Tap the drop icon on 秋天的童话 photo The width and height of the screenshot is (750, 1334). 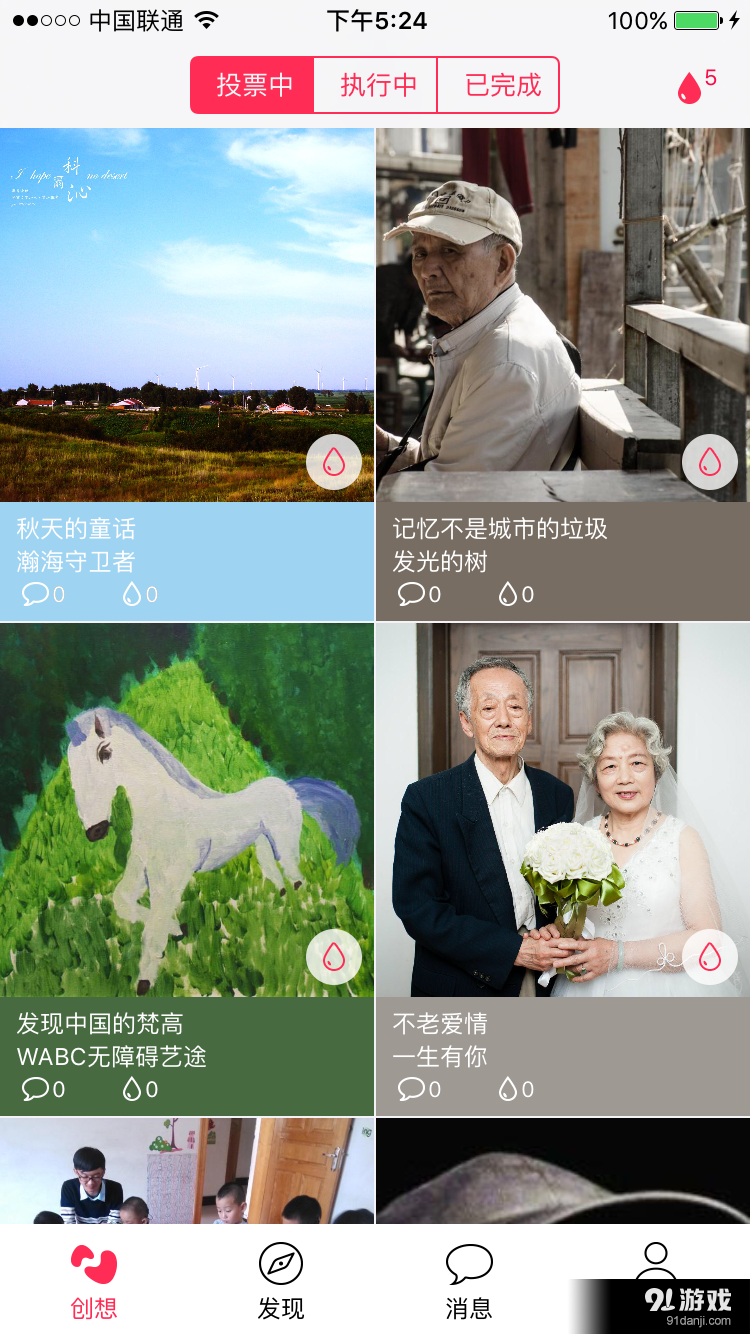(x=333, y=462)
